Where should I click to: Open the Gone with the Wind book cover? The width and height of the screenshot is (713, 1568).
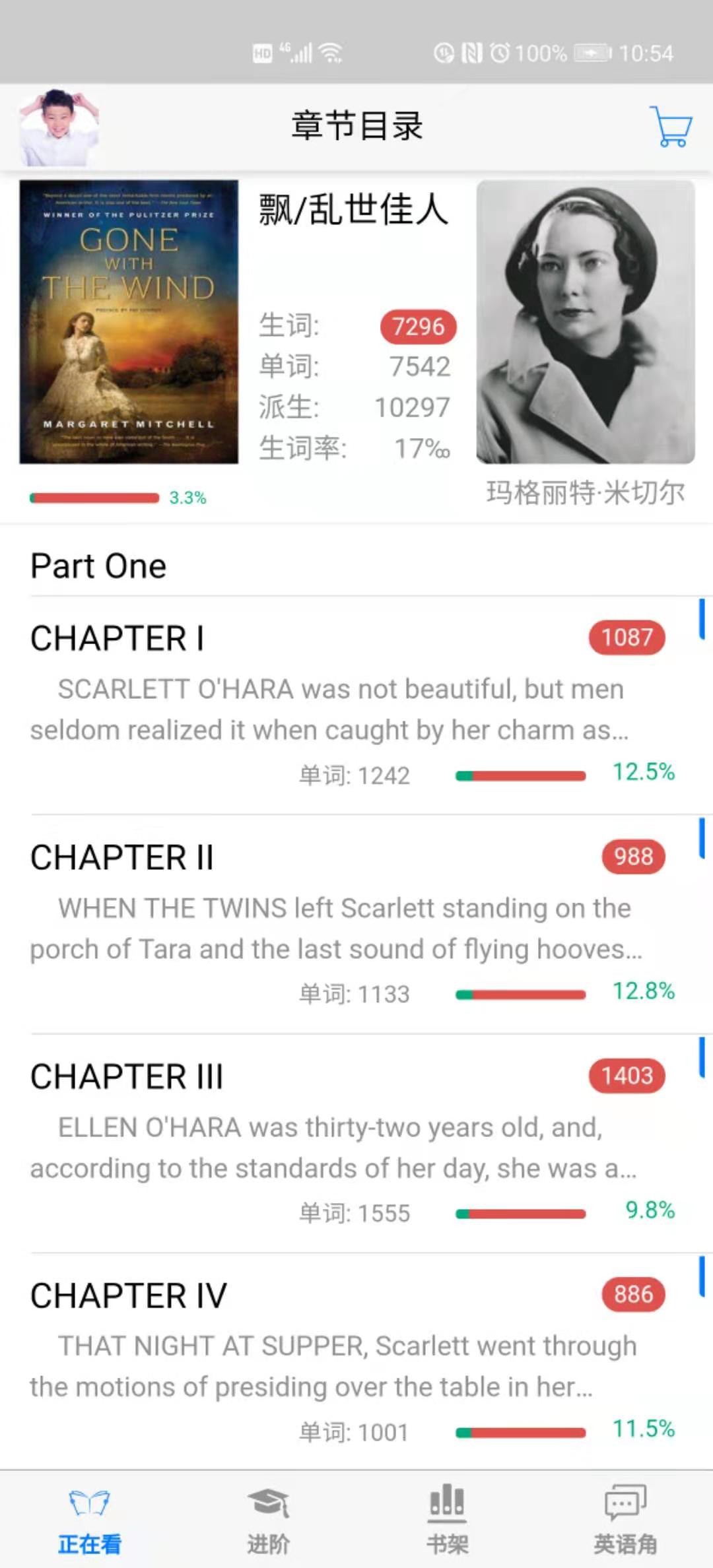point(129,322)
